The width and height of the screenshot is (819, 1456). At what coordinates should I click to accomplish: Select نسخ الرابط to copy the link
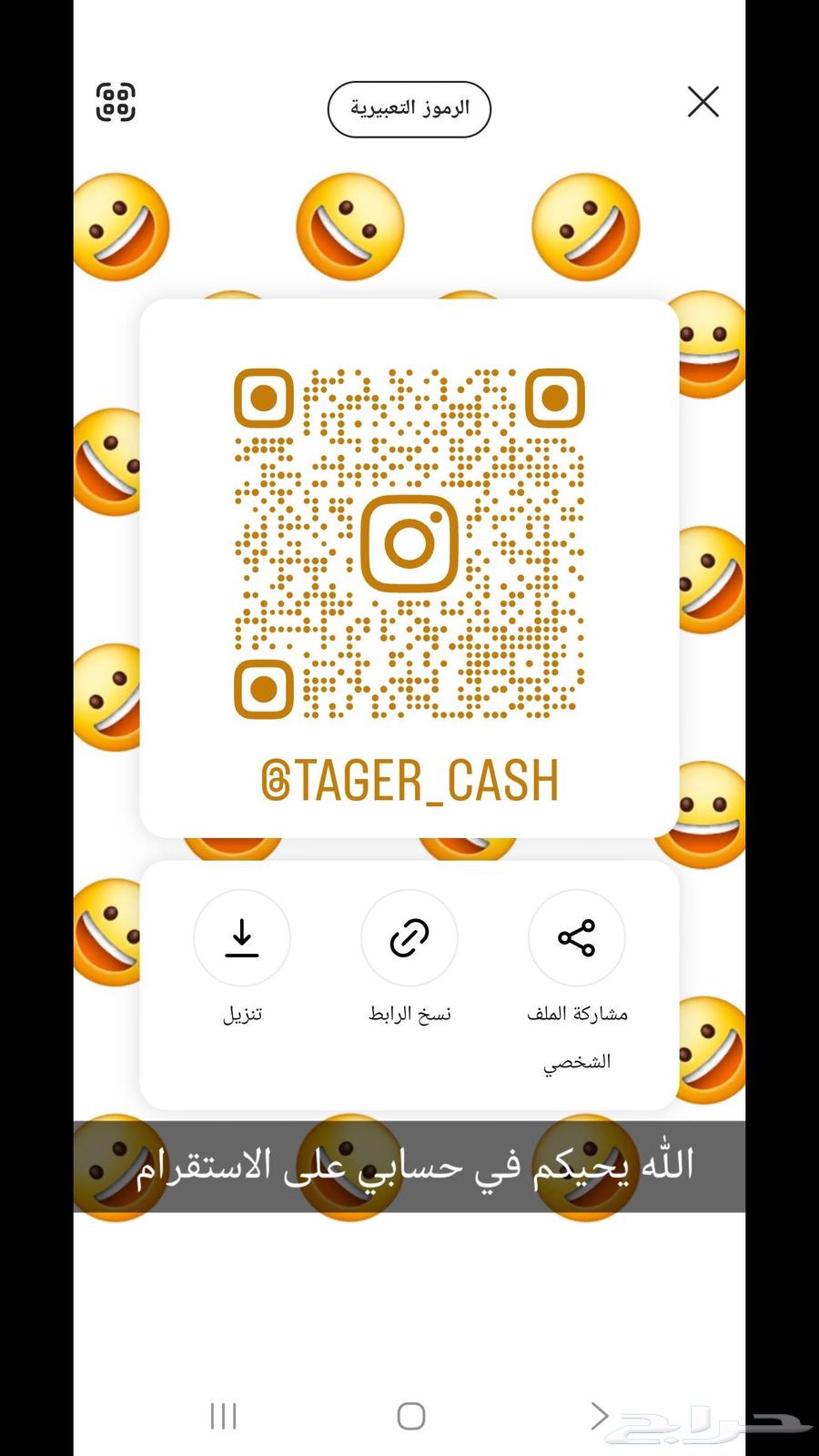[409, 1013]
